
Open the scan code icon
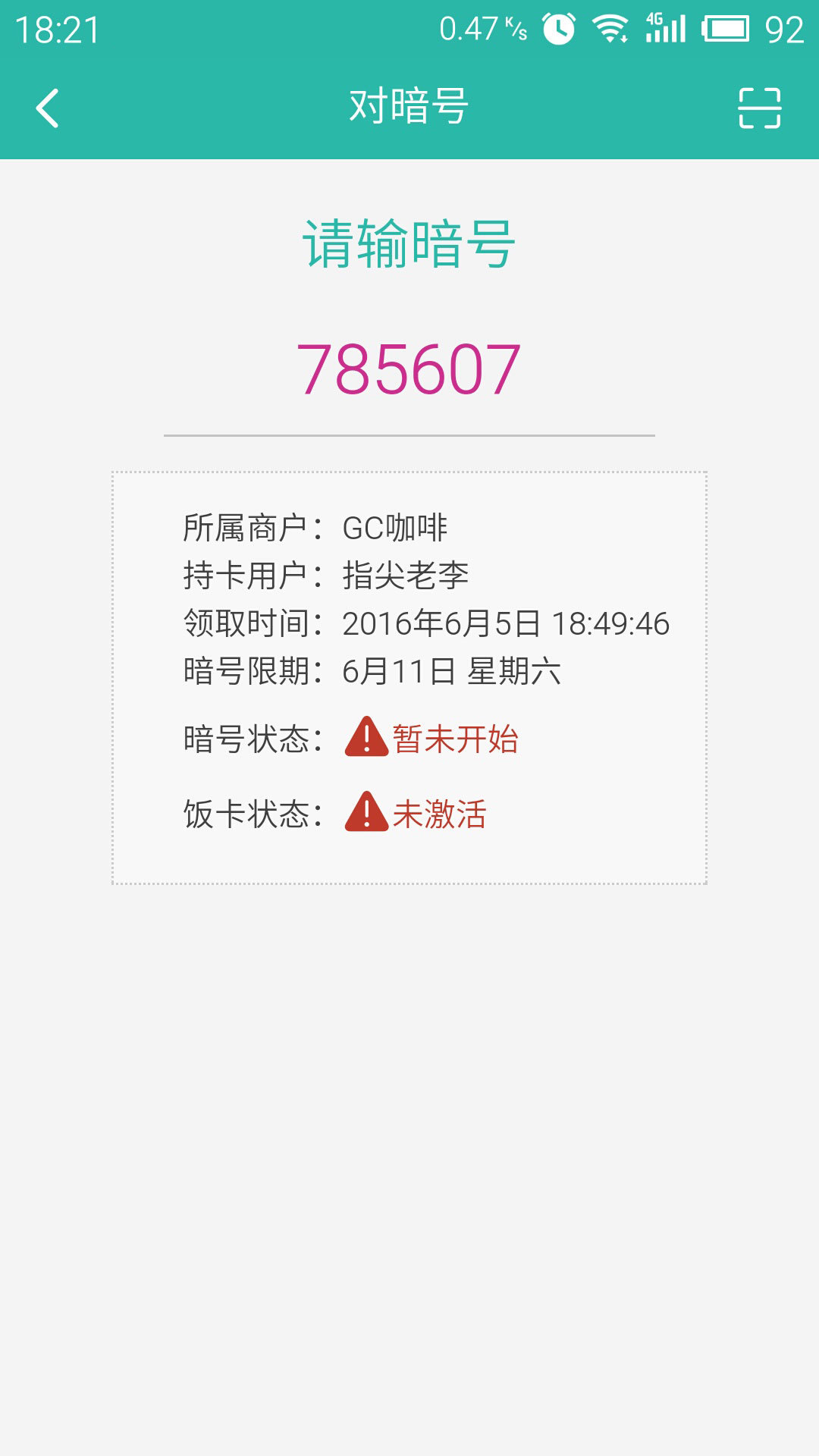tap(759, 108)
